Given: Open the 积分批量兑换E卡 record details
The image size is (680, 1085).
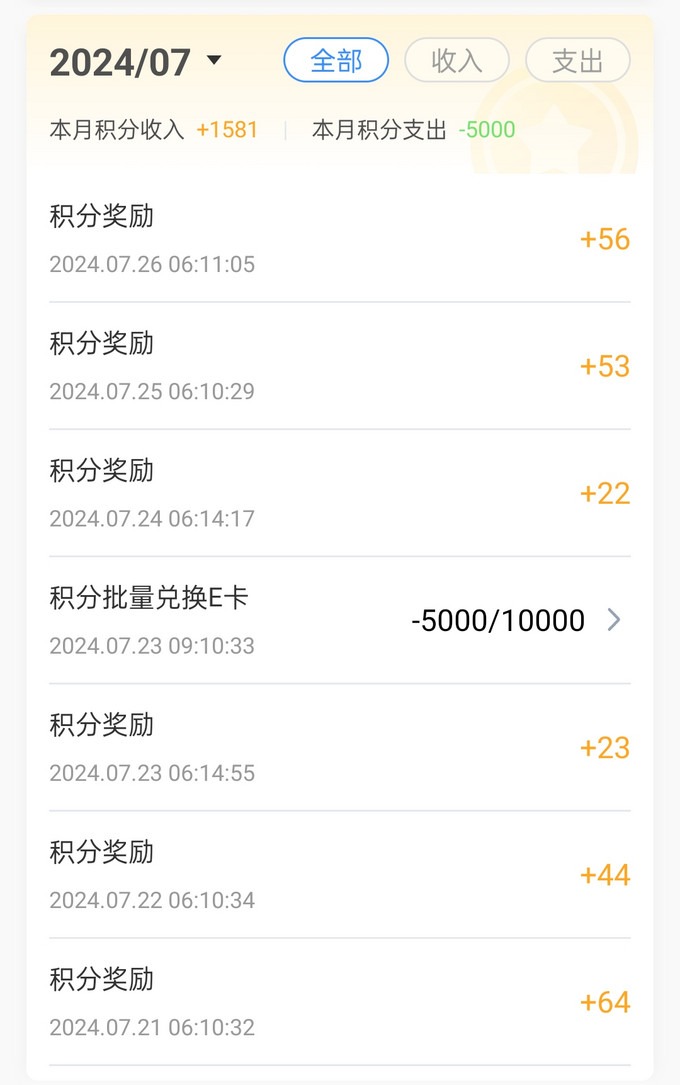Looking at the screenshot, I should click(x=340, y=620).
